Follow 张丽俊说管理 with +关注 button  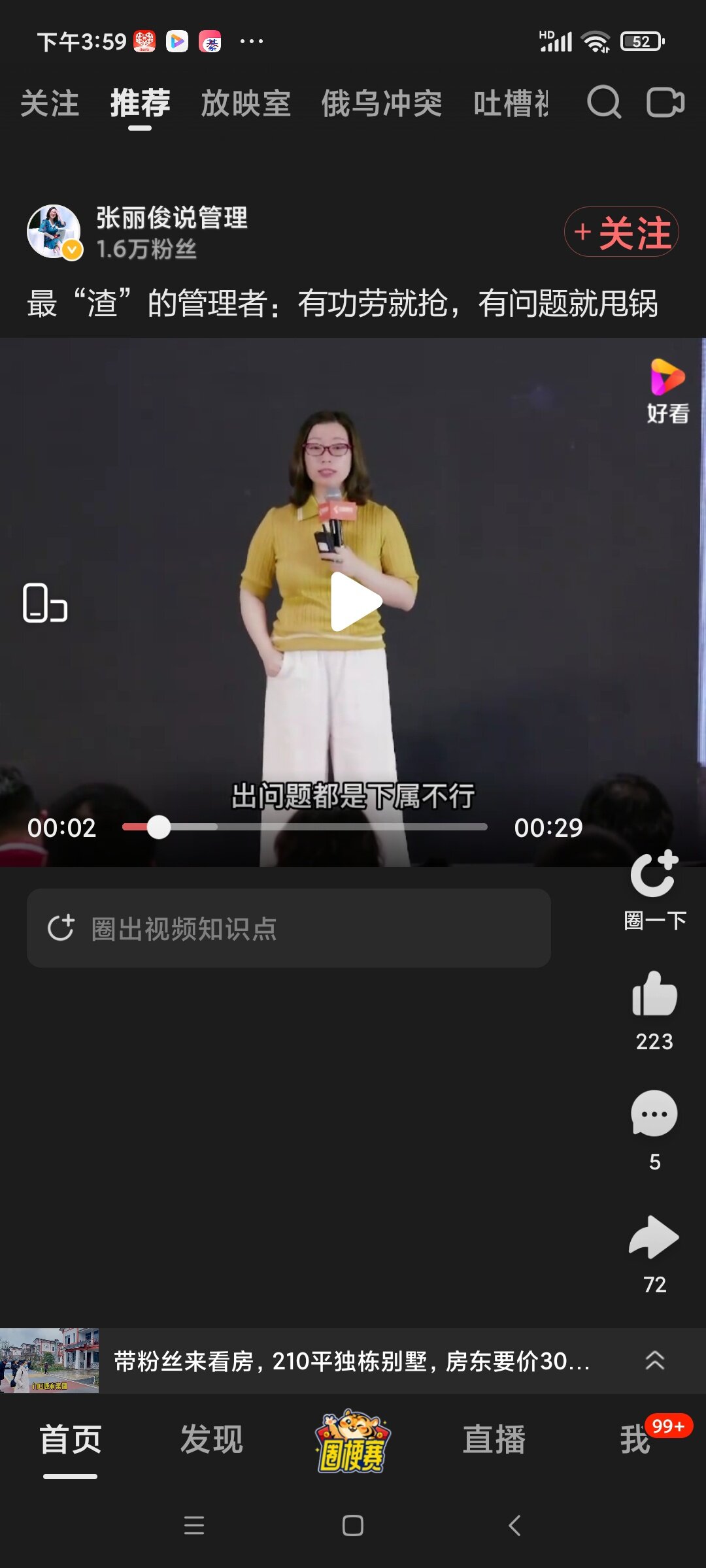(622, 232)
